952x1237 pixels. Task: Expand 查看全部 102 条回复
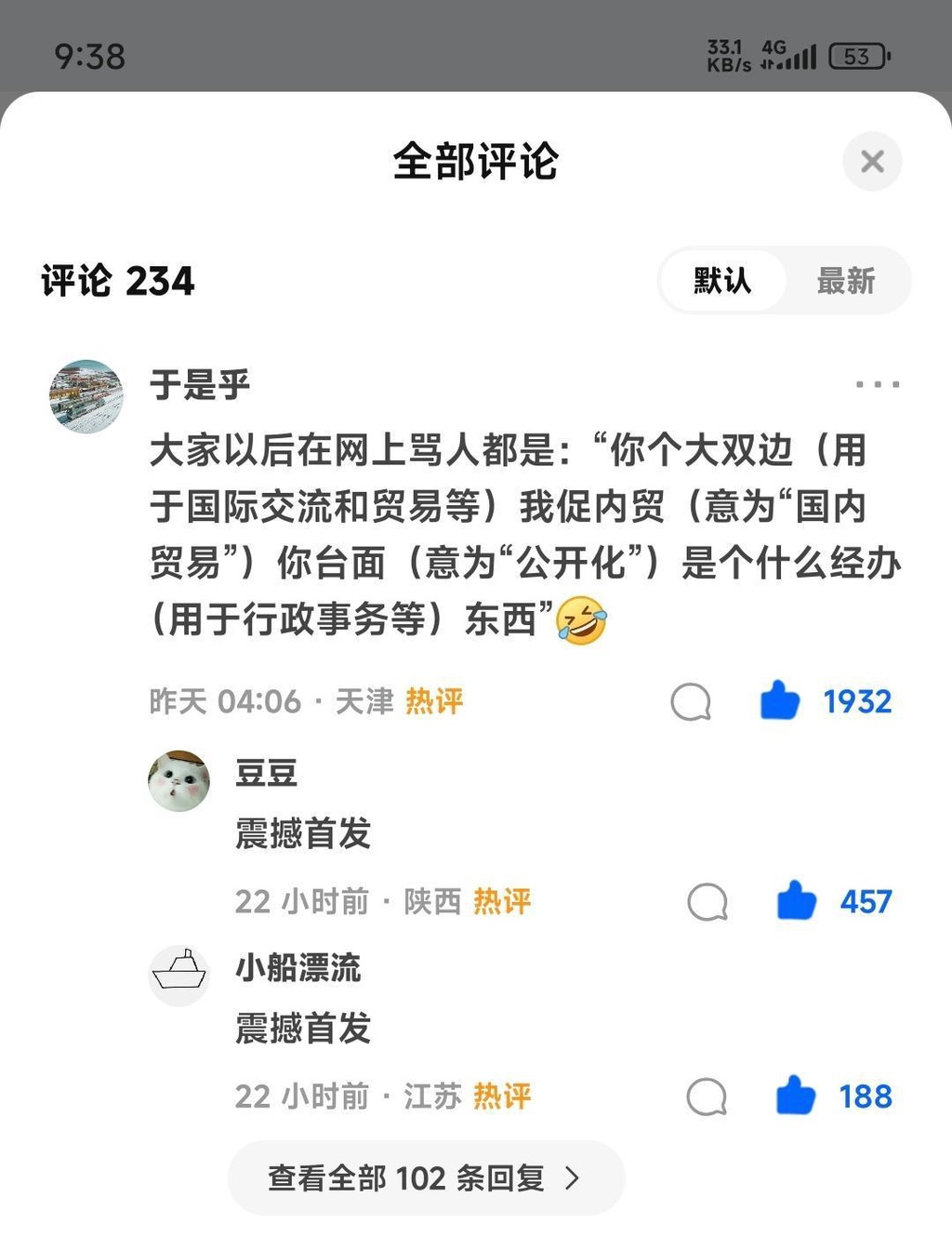tap(426, 1178)
